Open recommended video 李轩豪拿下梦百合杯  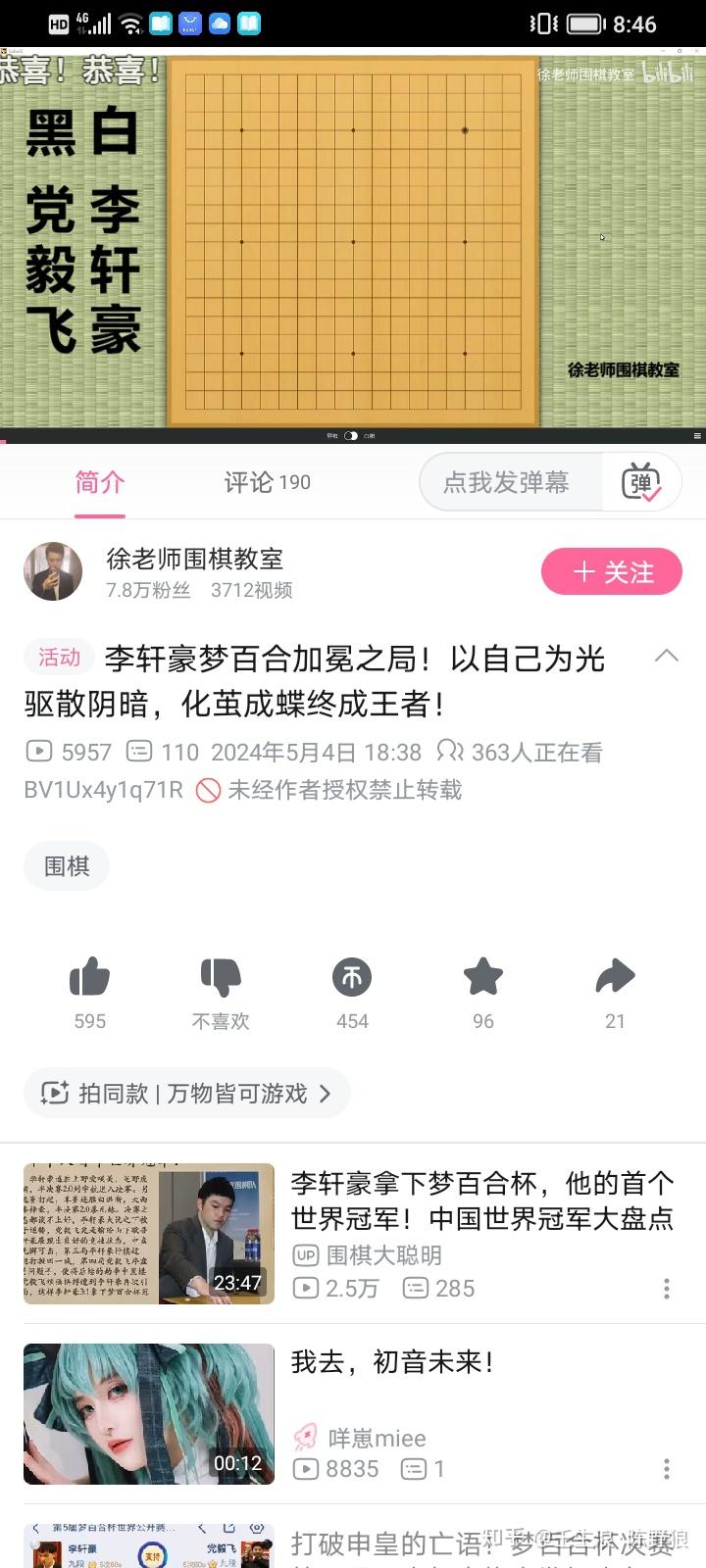coord(480,1200)
